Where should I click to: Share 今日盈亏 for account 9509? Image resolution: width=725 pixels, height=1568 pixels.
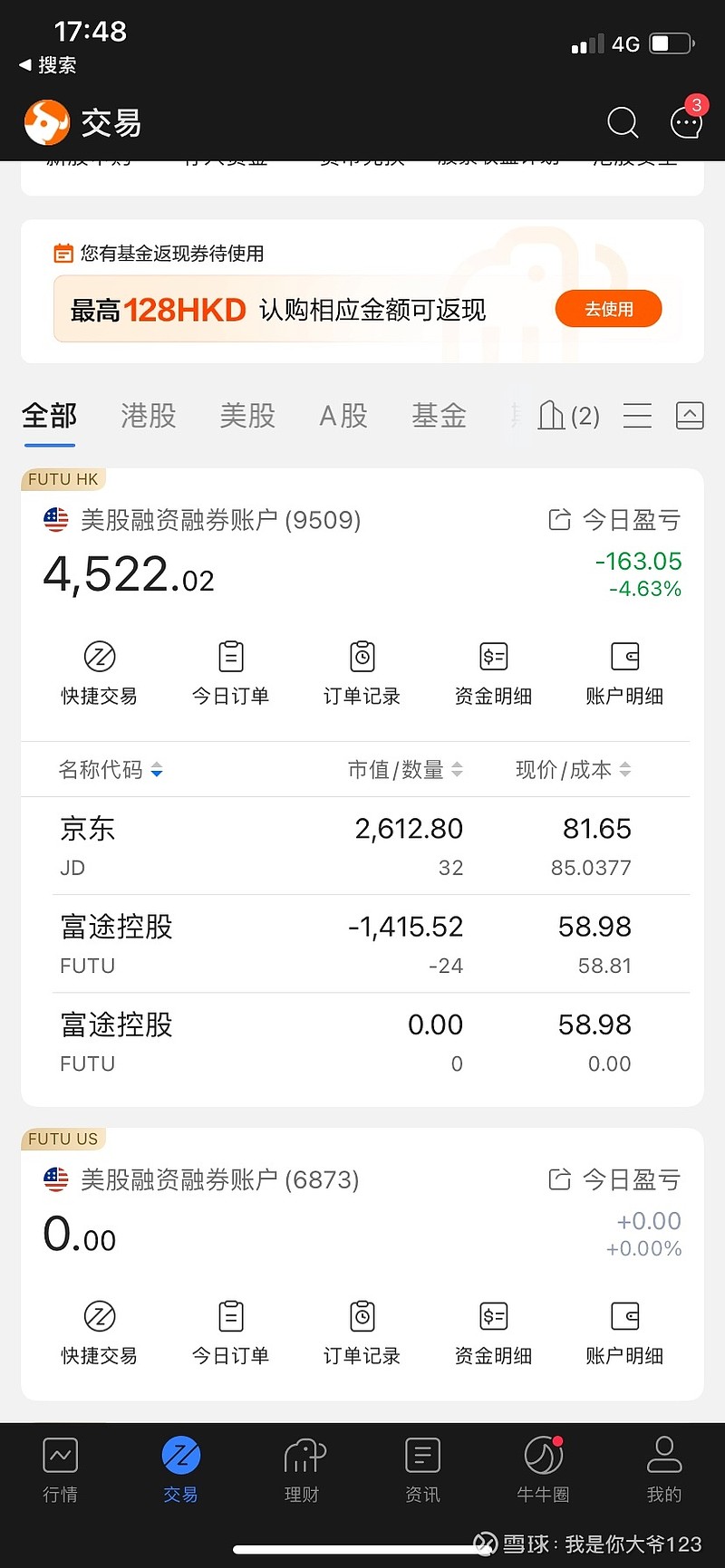click(x=559, y=520)
